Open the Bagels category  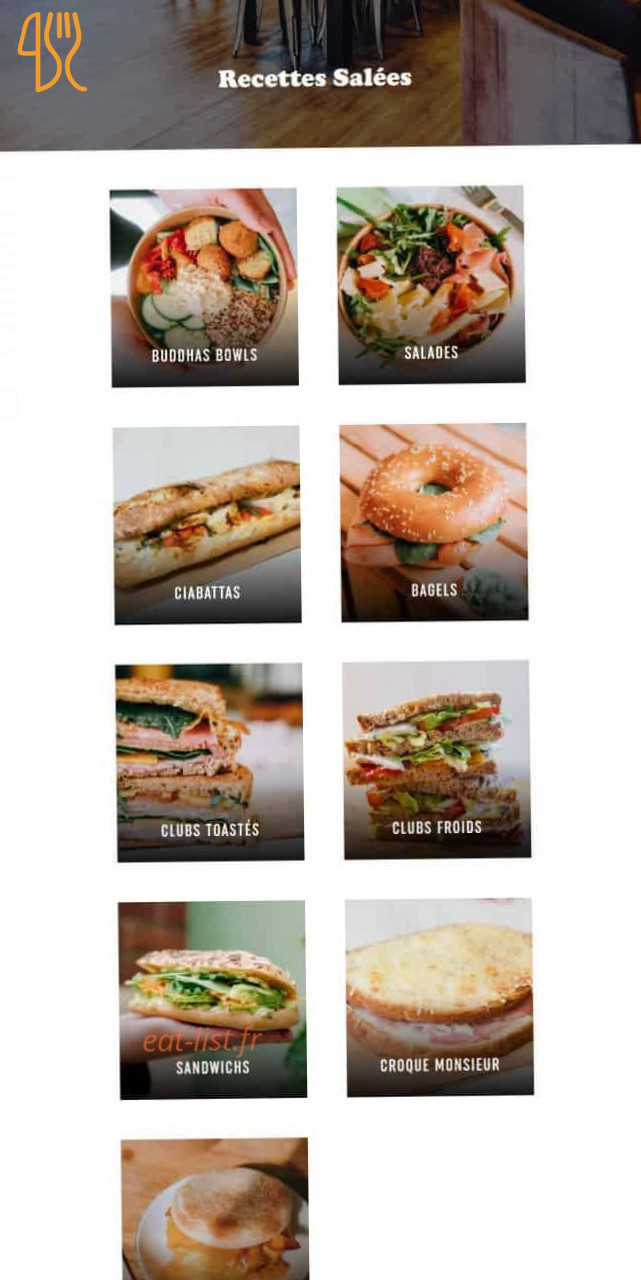[434, 522]
